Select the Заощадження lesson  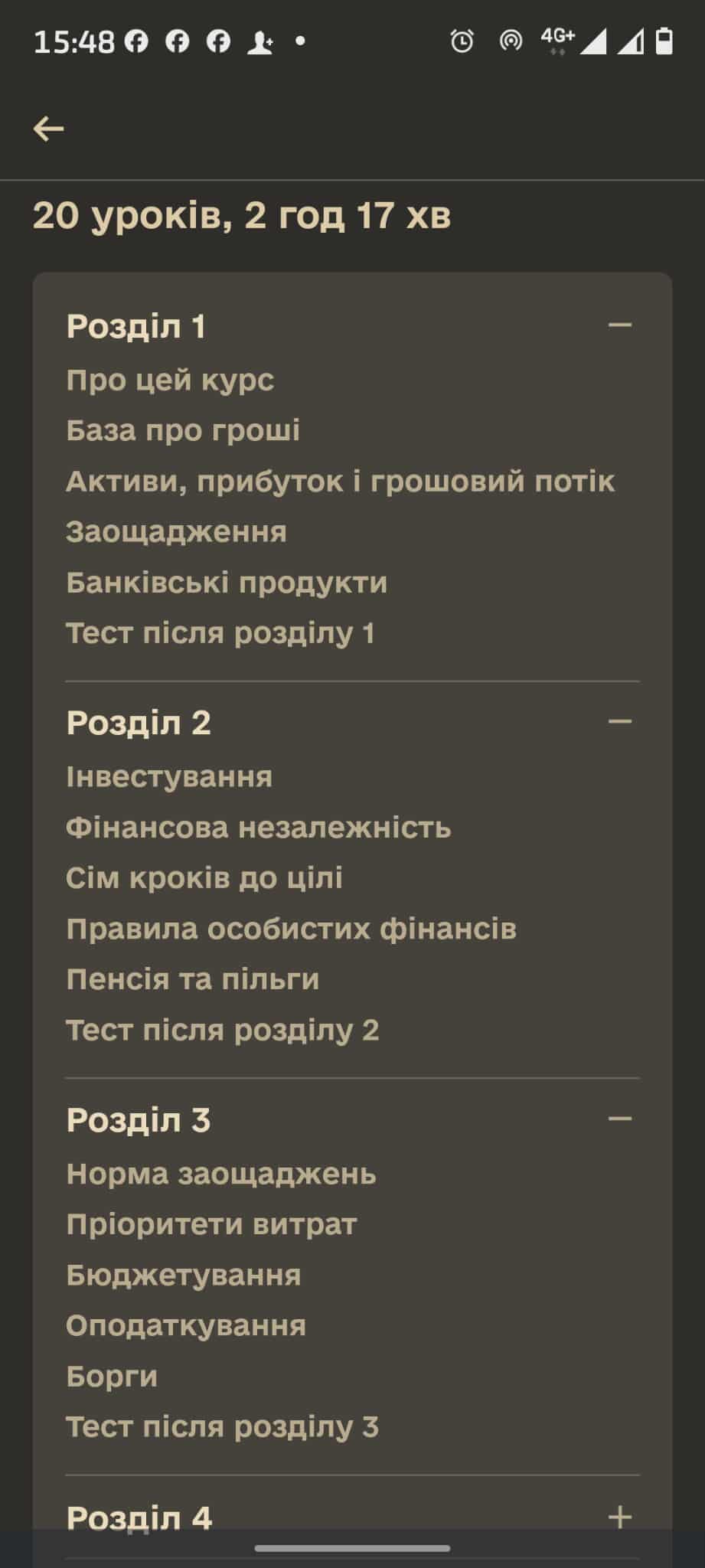(176, 531)
